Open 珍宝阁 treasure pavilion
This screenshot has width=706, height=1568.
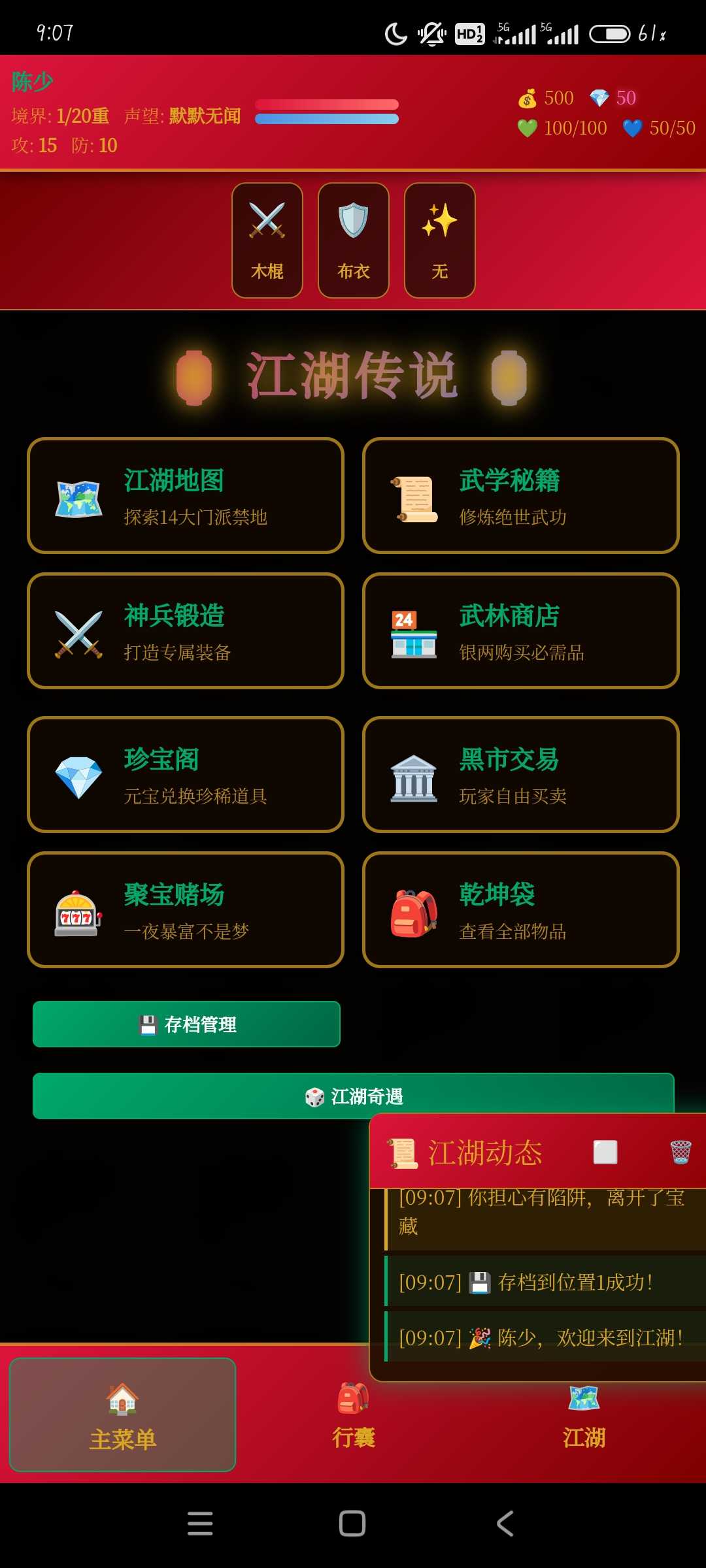click(186, 775)
